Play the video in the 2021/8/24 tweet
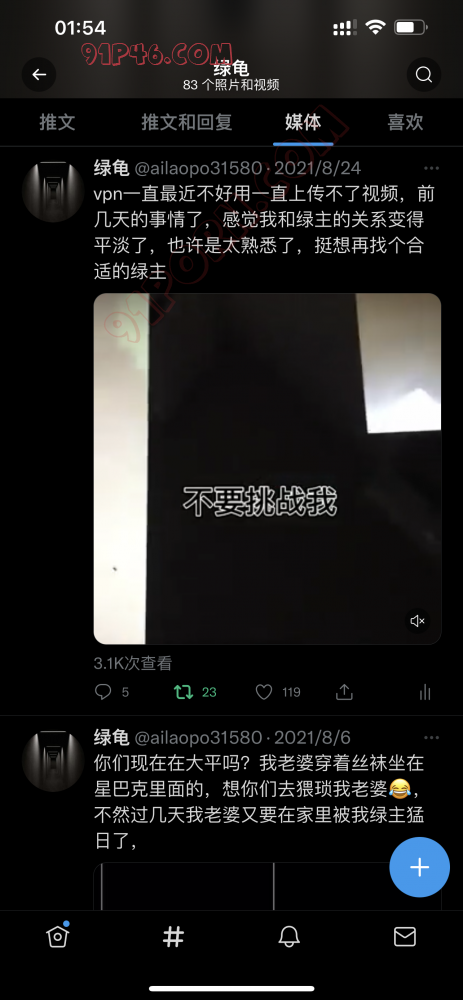 (x=267, y=469)
